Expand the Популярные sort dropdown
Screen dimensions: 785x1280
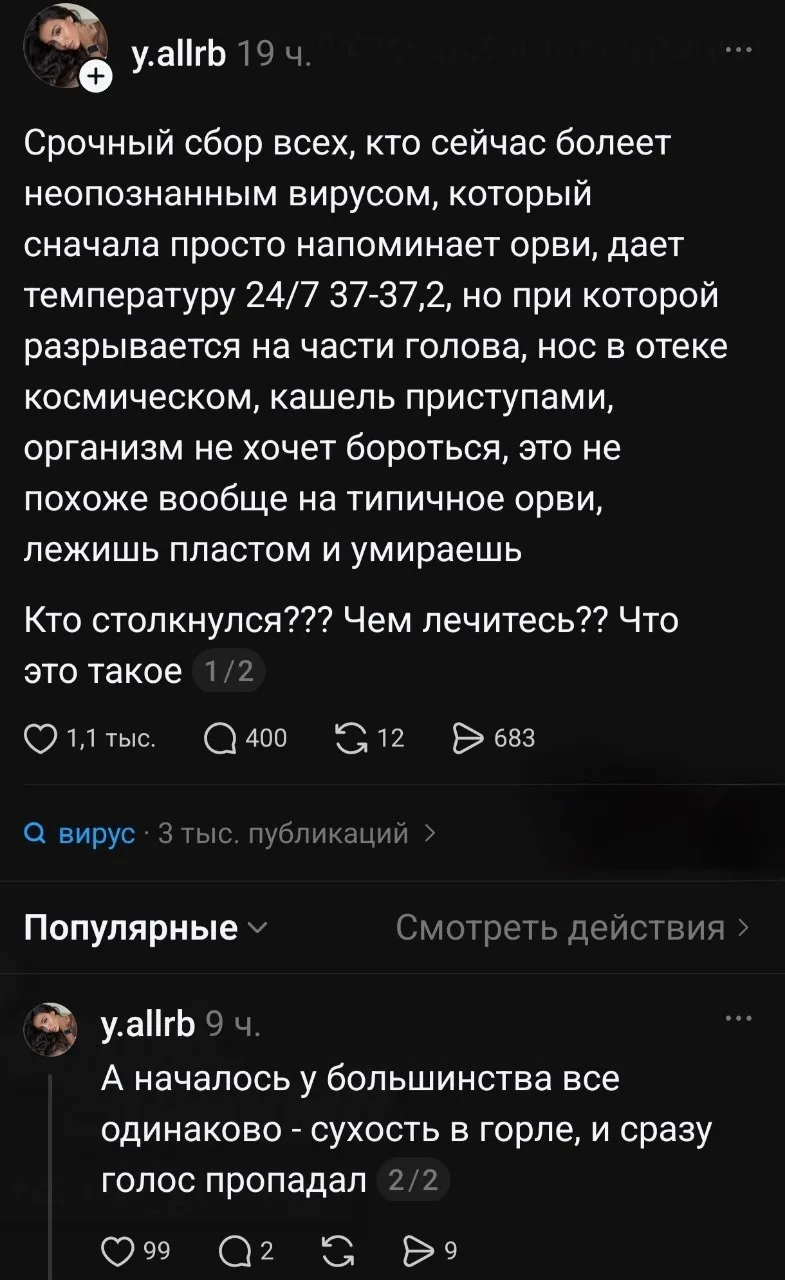click(144, 928)
